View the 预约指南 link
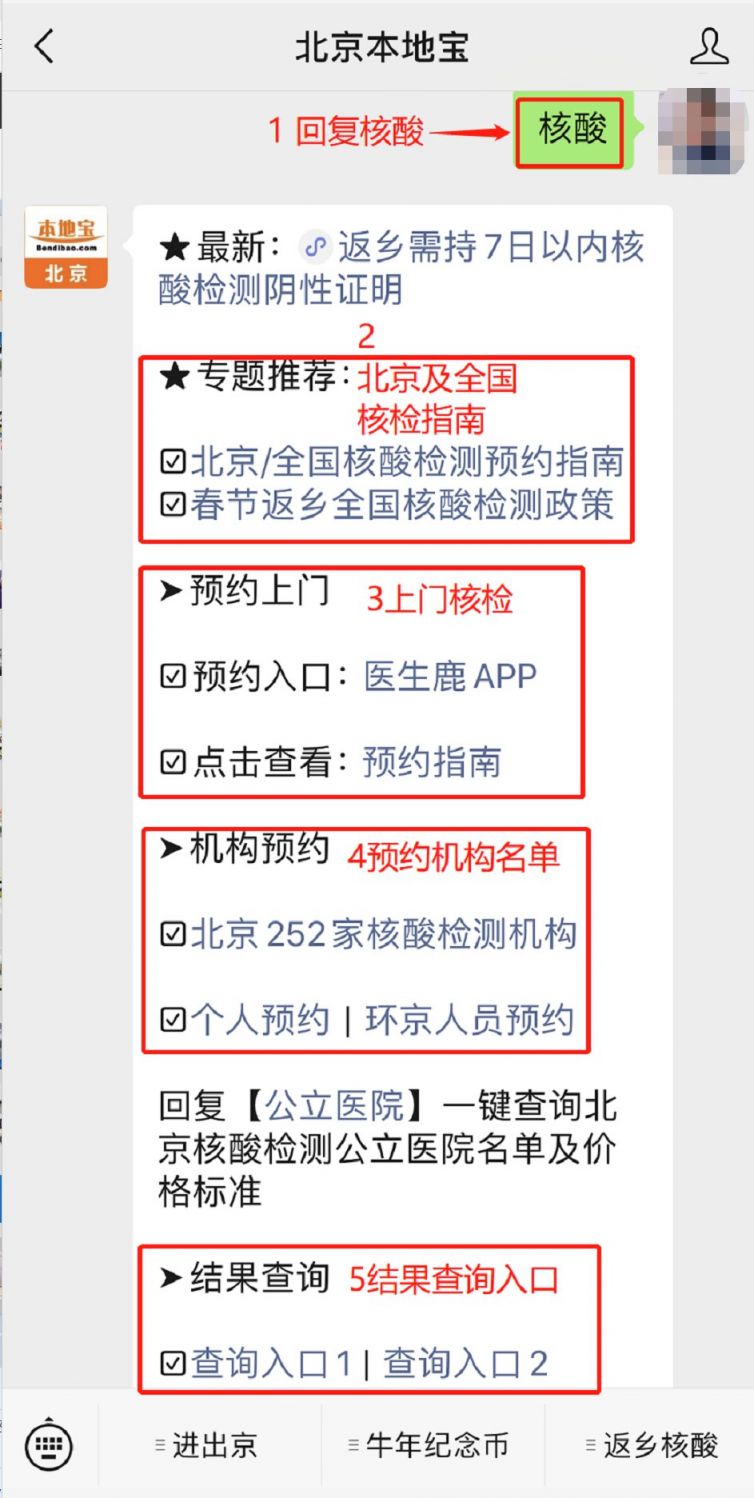This screenshot has height=1498, width=754. pos(431,763)
